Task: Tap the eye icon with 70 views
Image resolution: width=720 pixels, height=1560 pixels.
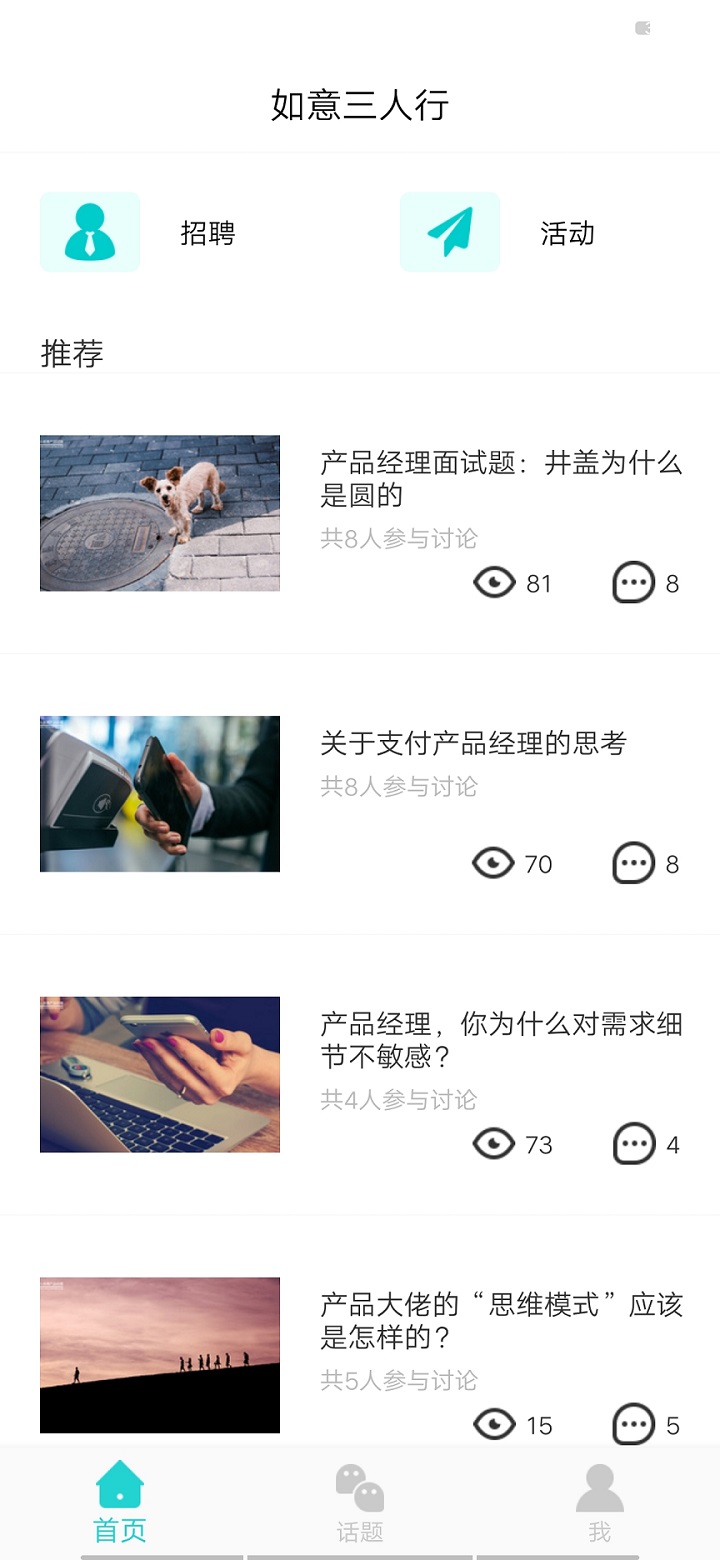Action: point(494,863)
